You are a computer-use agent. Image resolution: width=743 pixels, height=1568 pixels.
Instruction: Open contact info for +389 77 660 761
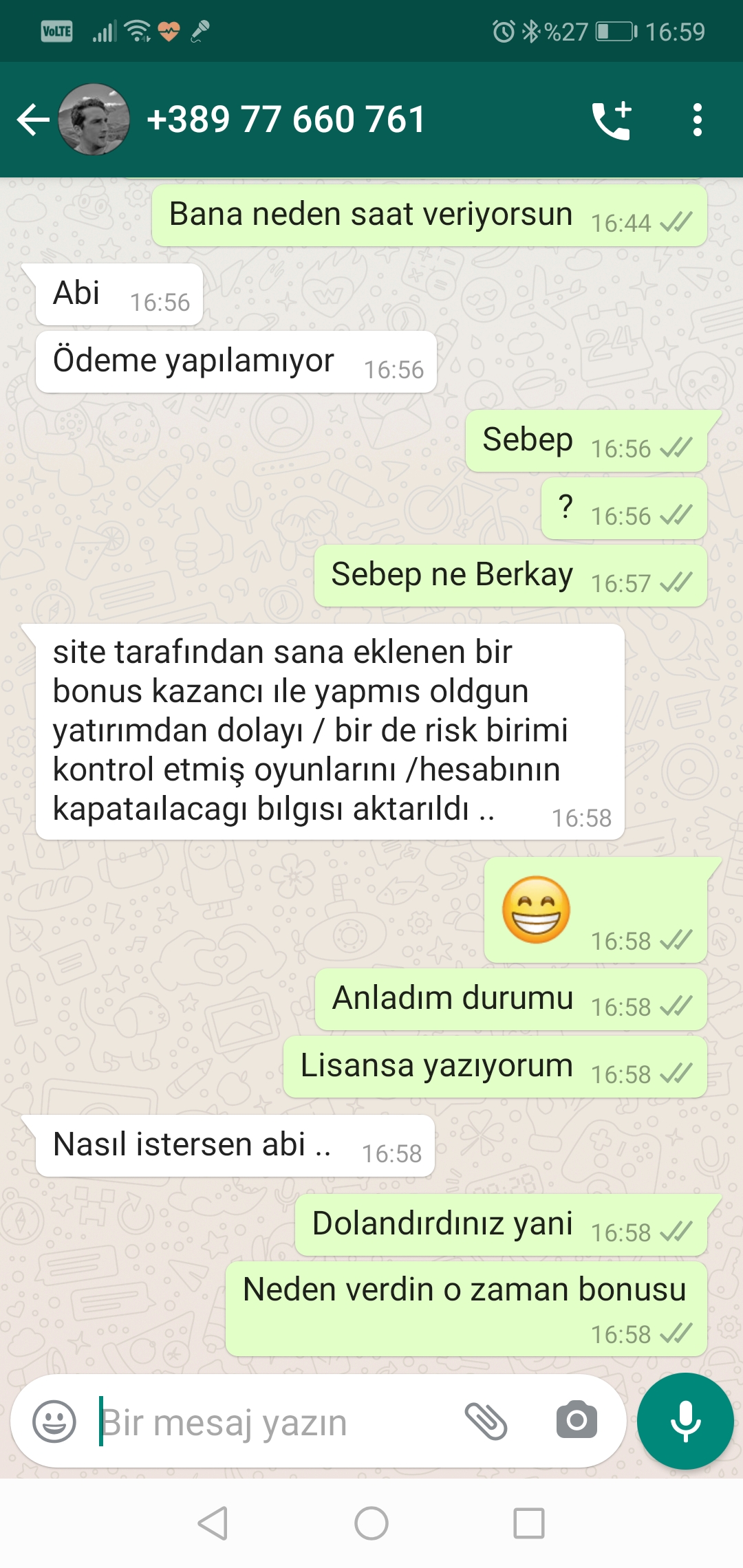(x=286, y=119)
